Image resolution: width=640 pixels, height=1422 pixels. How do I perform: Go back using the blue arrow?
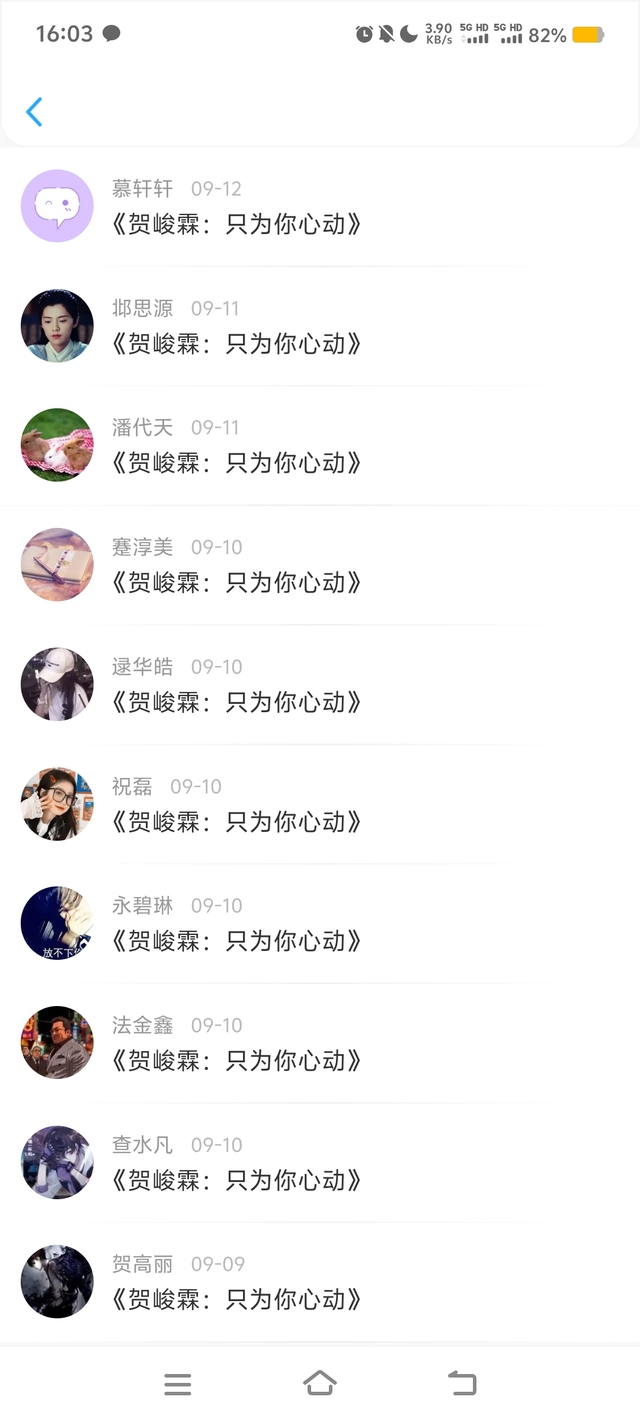(x=34, y=112)
